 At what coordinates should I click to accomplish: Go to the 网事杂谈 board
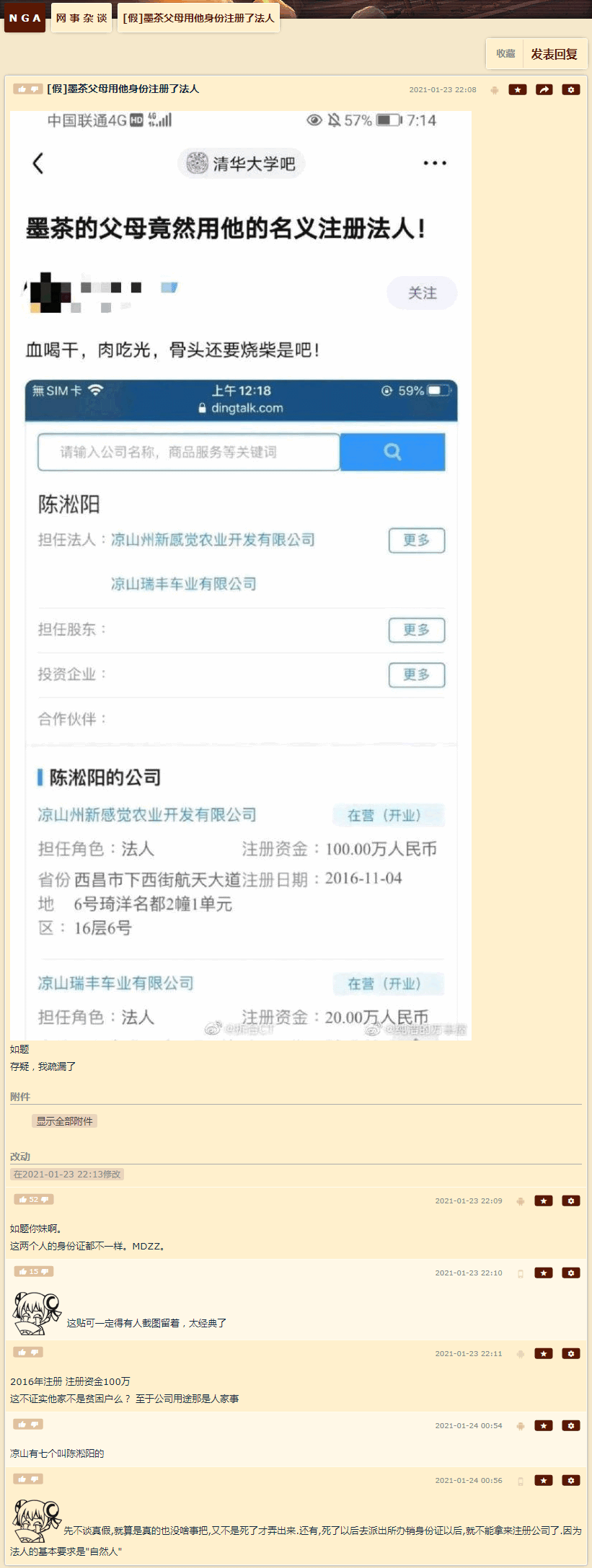(81, 18)
